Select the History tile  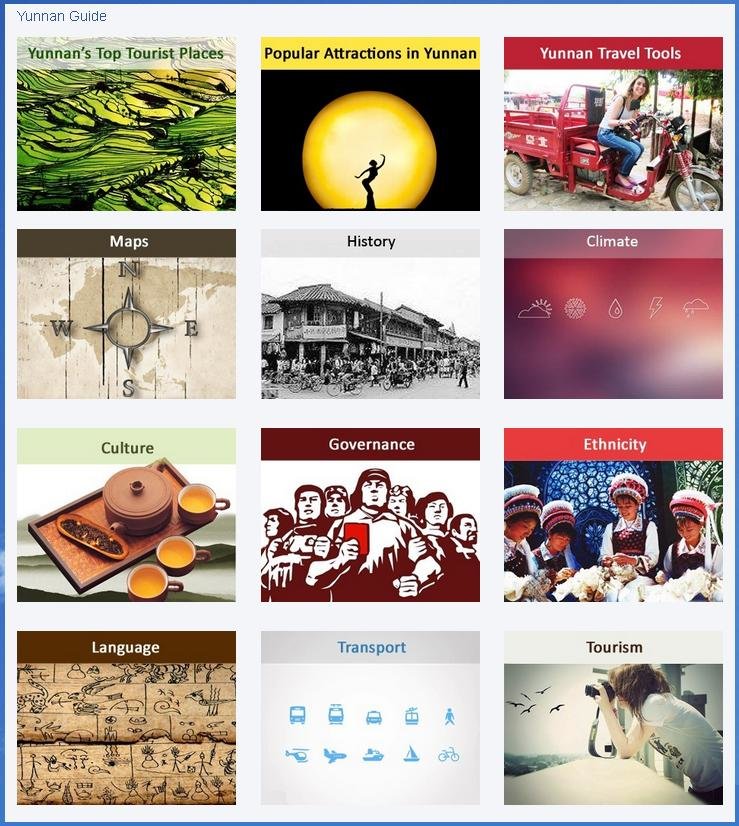pyautogui.click(x=370, y=314)
